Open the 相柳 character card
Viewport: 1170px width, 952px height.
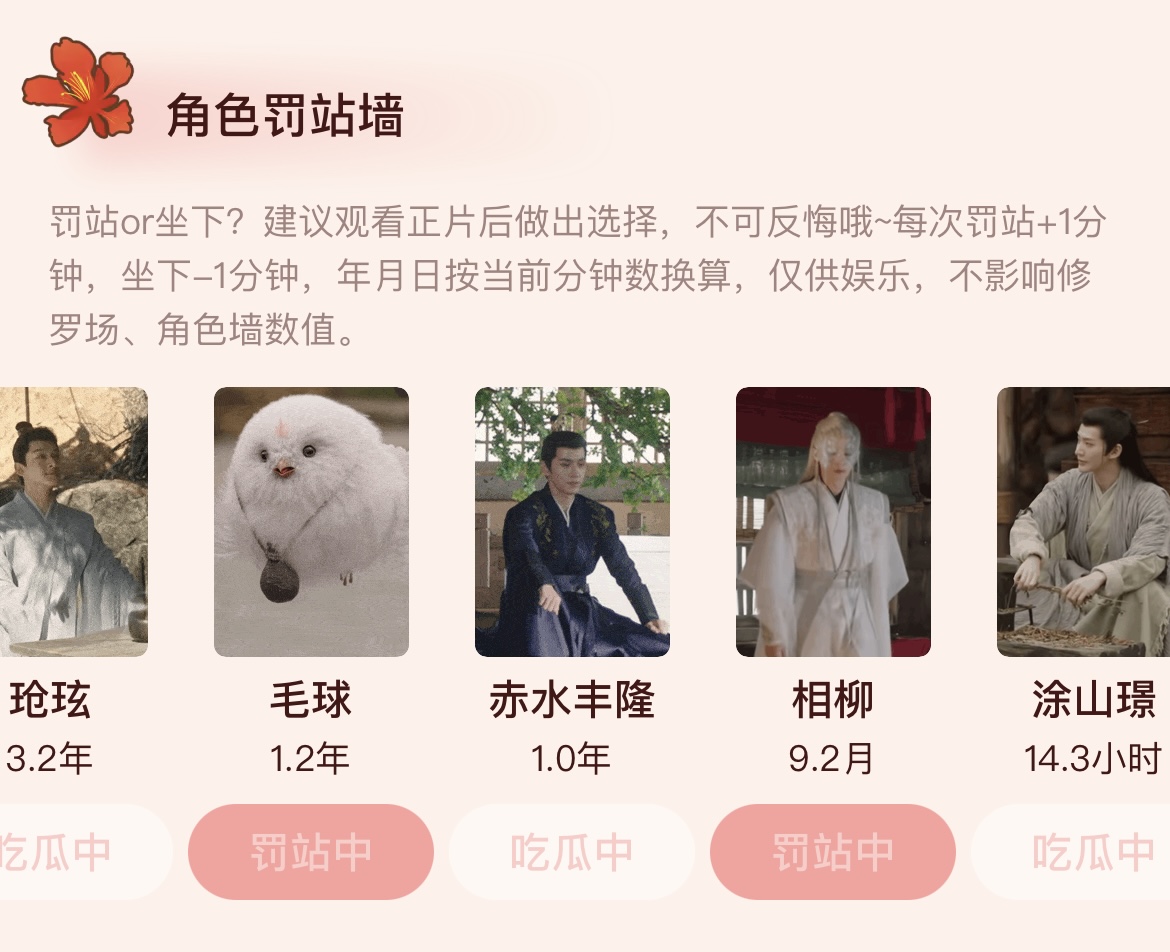833,522
